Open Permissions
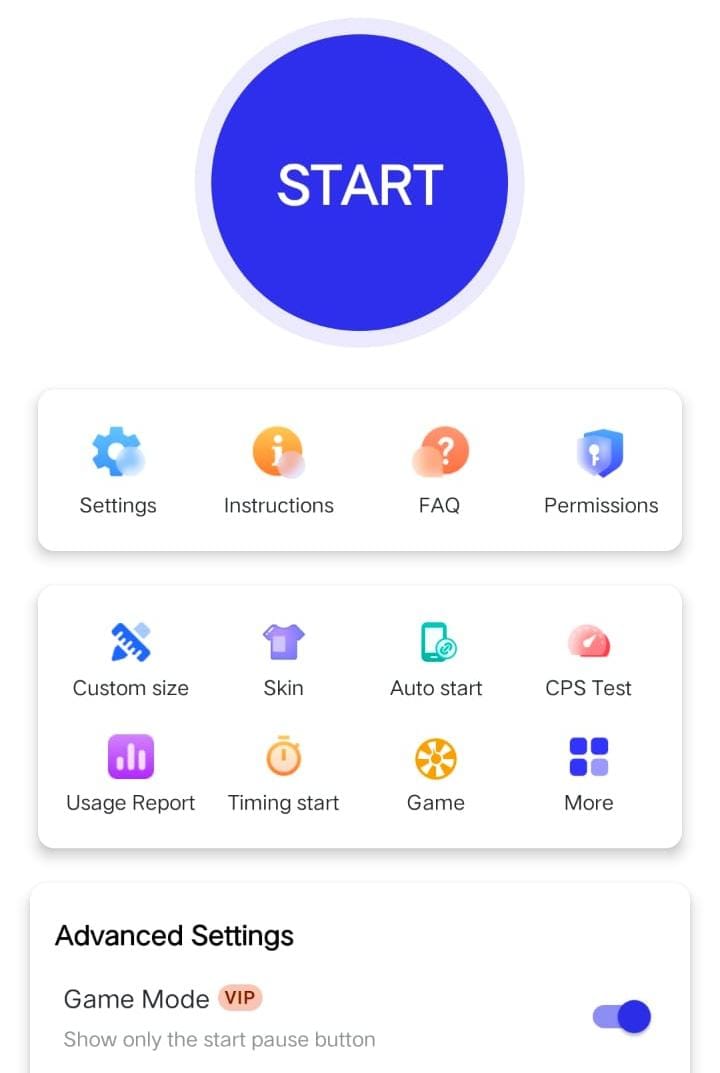This screenshot has height=1073, width=720. (600, 470)
